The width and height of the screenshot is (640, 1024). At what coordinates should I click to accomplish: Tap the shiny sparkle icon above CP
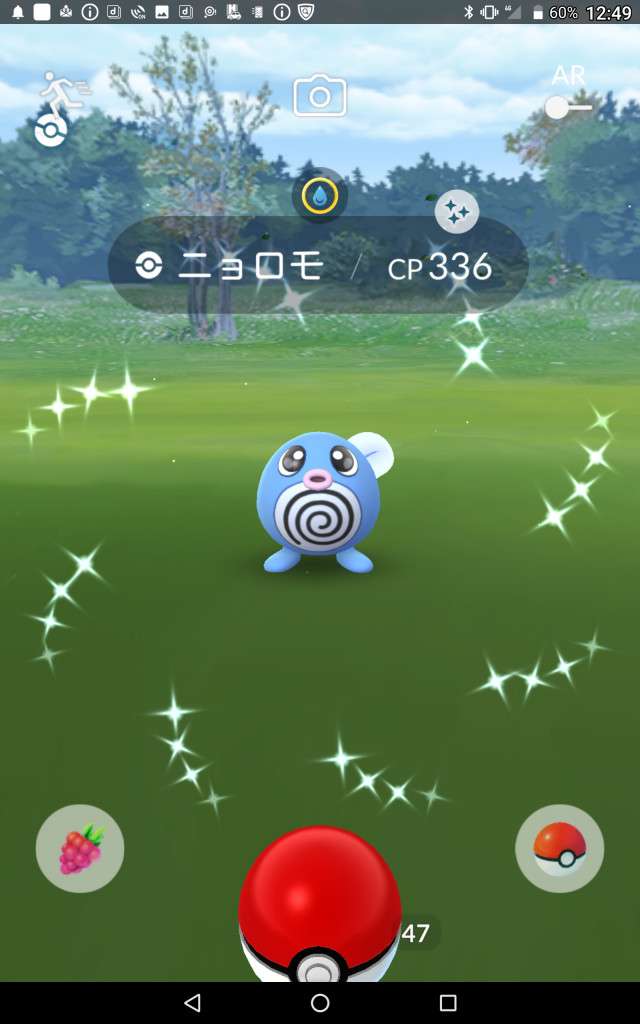pos(457,212)
